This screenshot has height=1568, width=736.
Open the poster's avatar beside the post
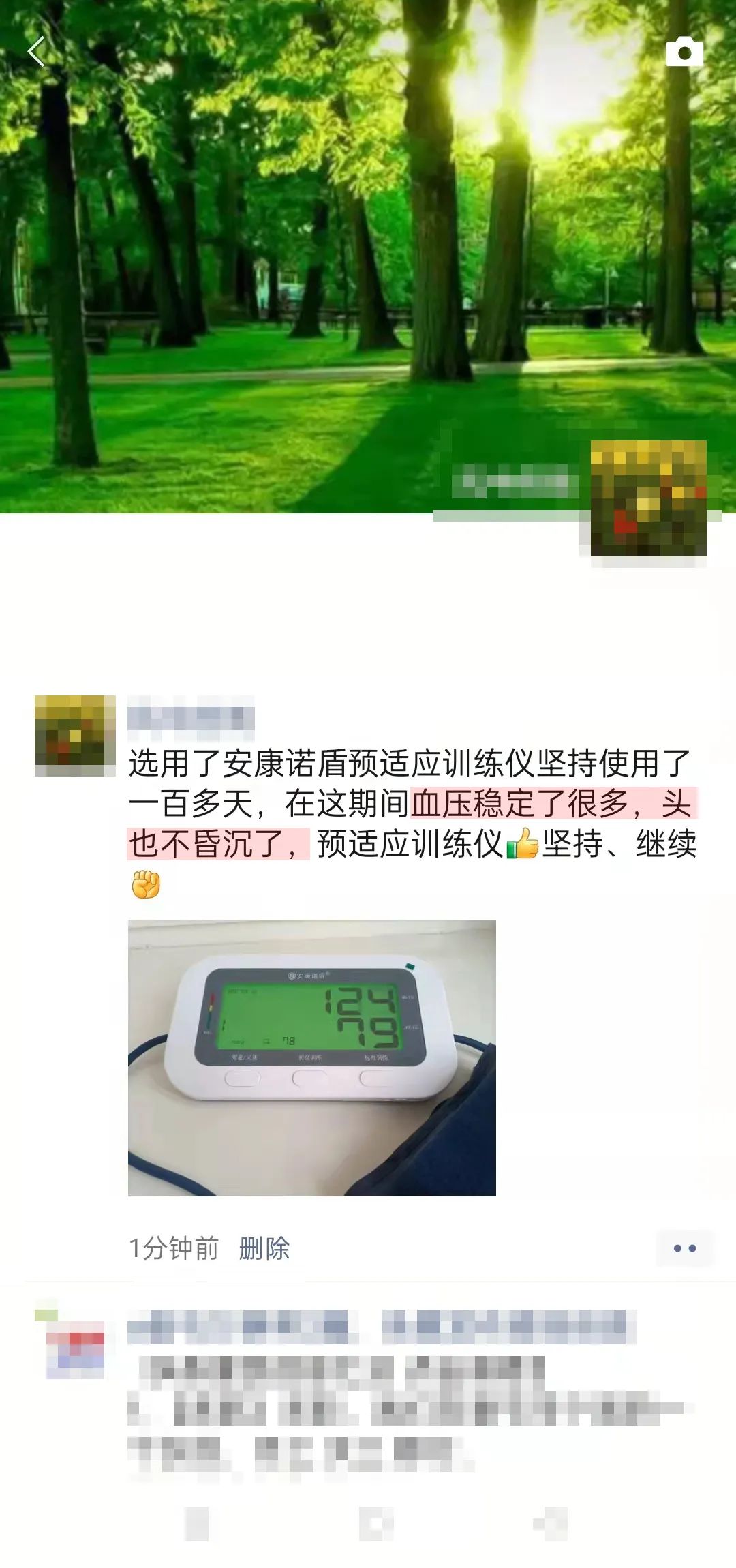[x=75, y=736]
